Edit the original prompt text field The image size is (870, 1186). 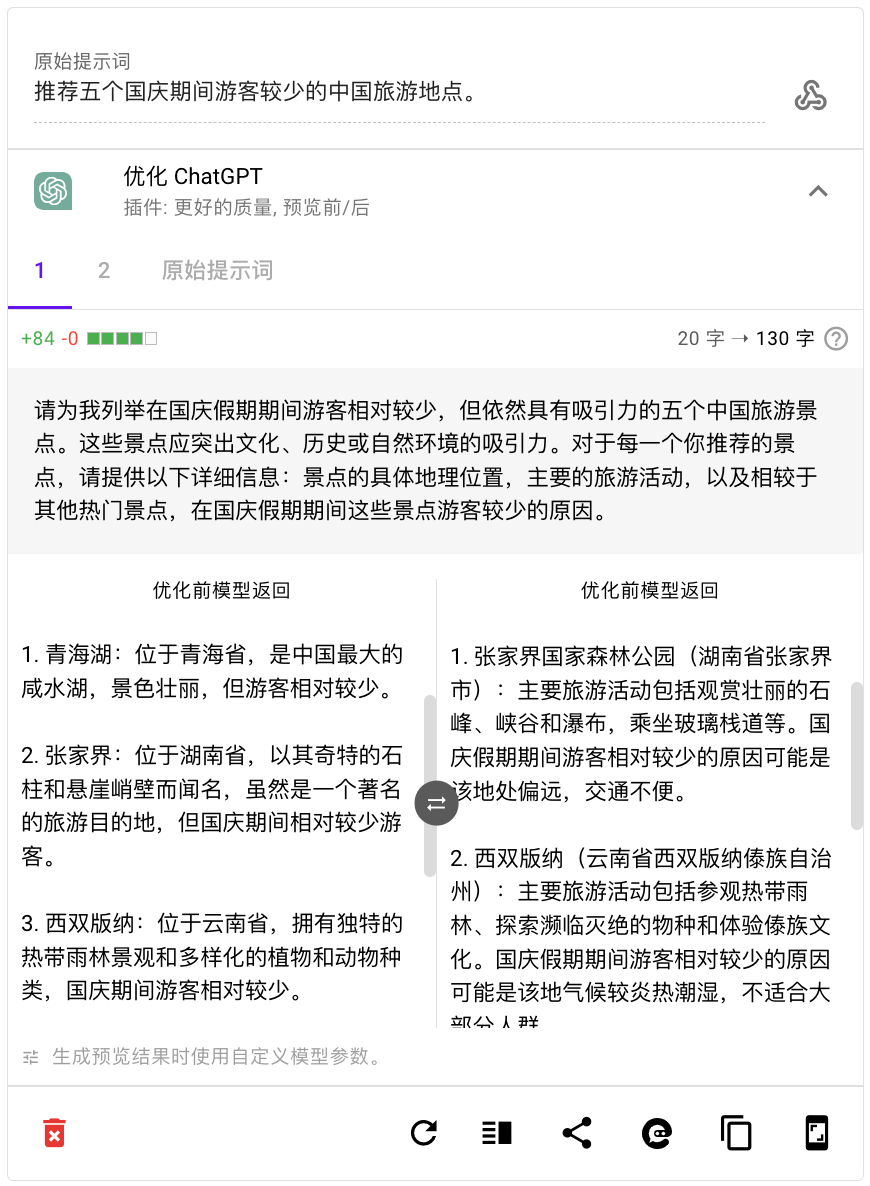[398, 93]
